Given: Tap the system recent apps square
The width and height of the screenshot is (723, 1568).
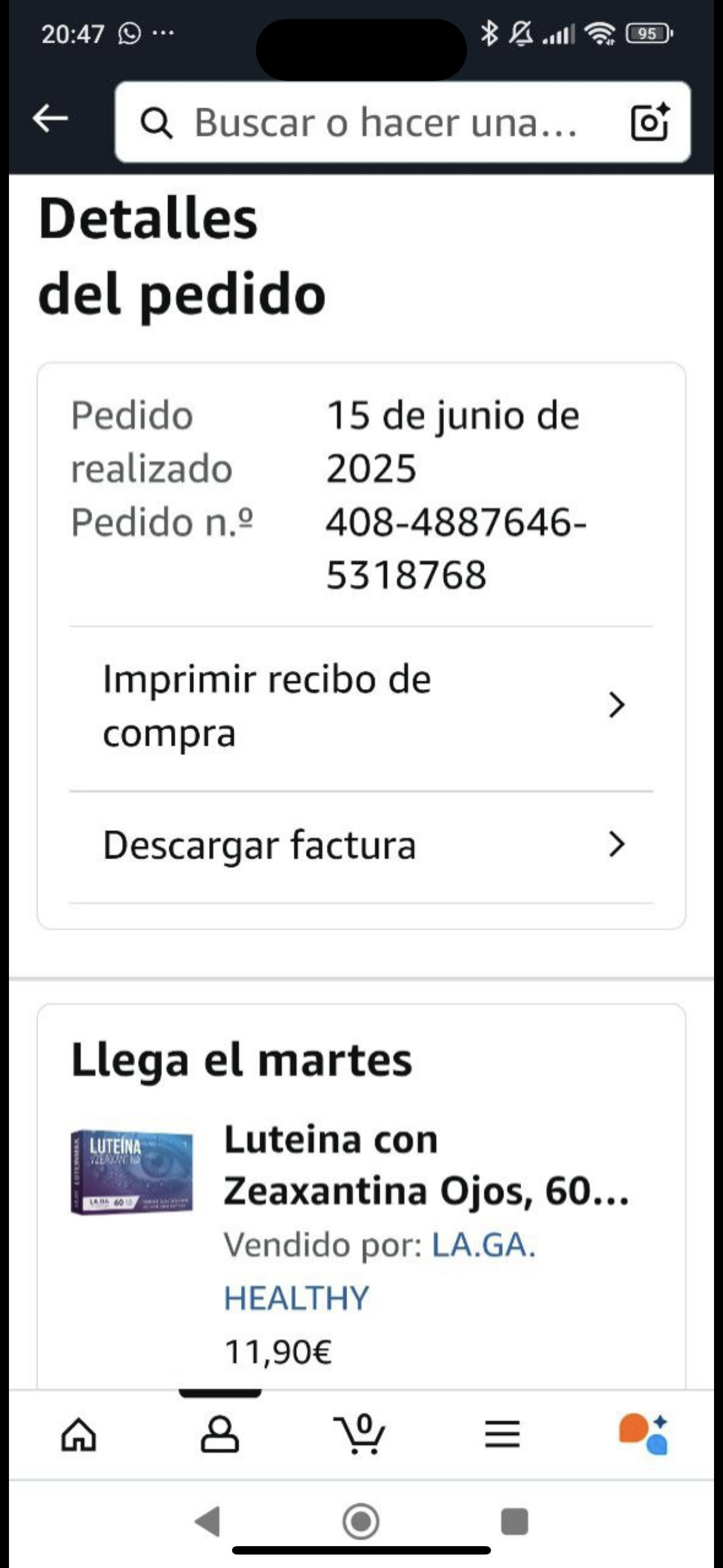Looking at the screenshot, I should (515, 1522).
